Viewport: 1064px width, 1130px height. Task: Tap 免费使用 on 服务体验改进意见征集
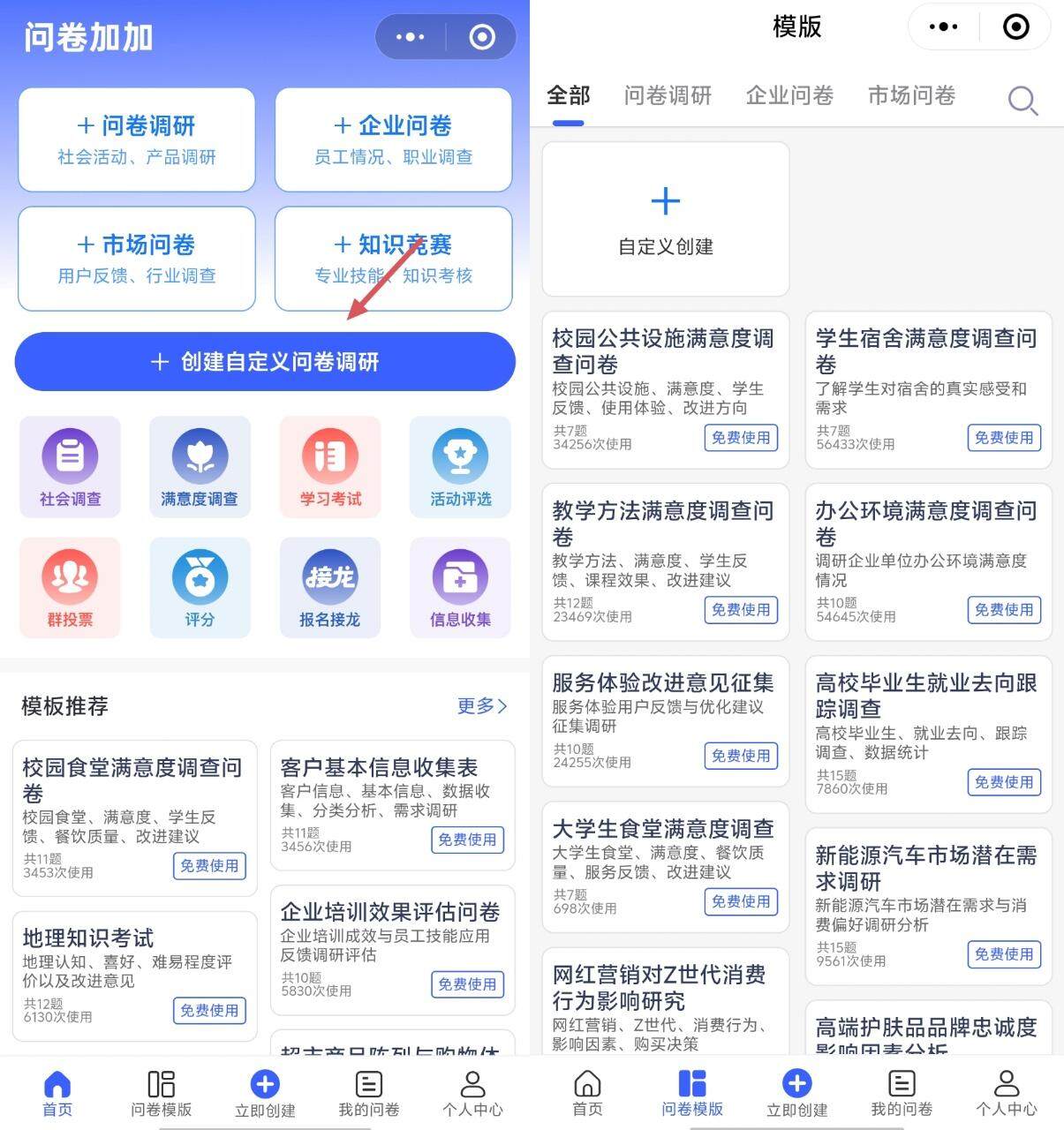pos(741,756)
